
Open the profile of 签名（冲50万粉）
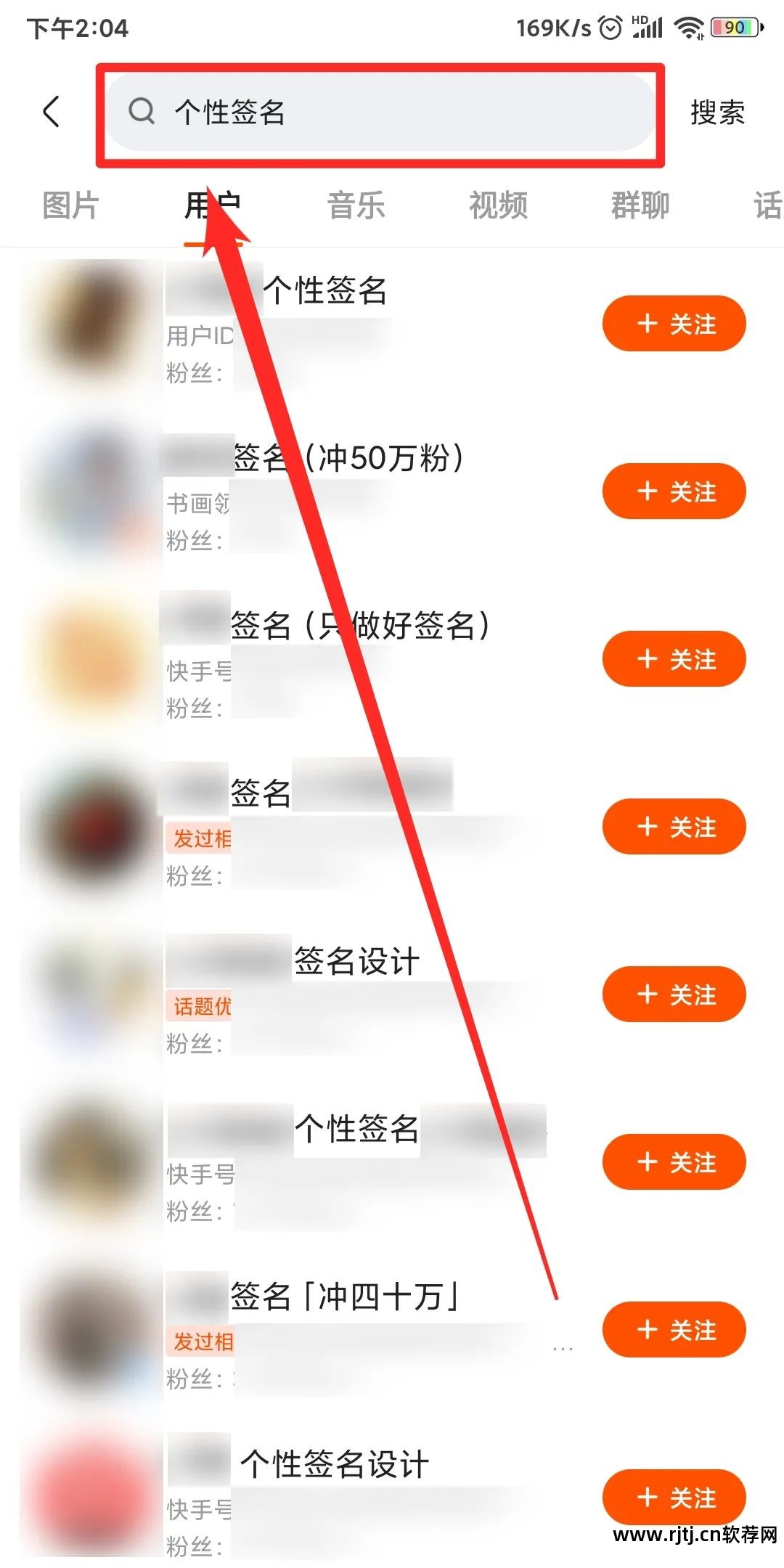[348, 459]
